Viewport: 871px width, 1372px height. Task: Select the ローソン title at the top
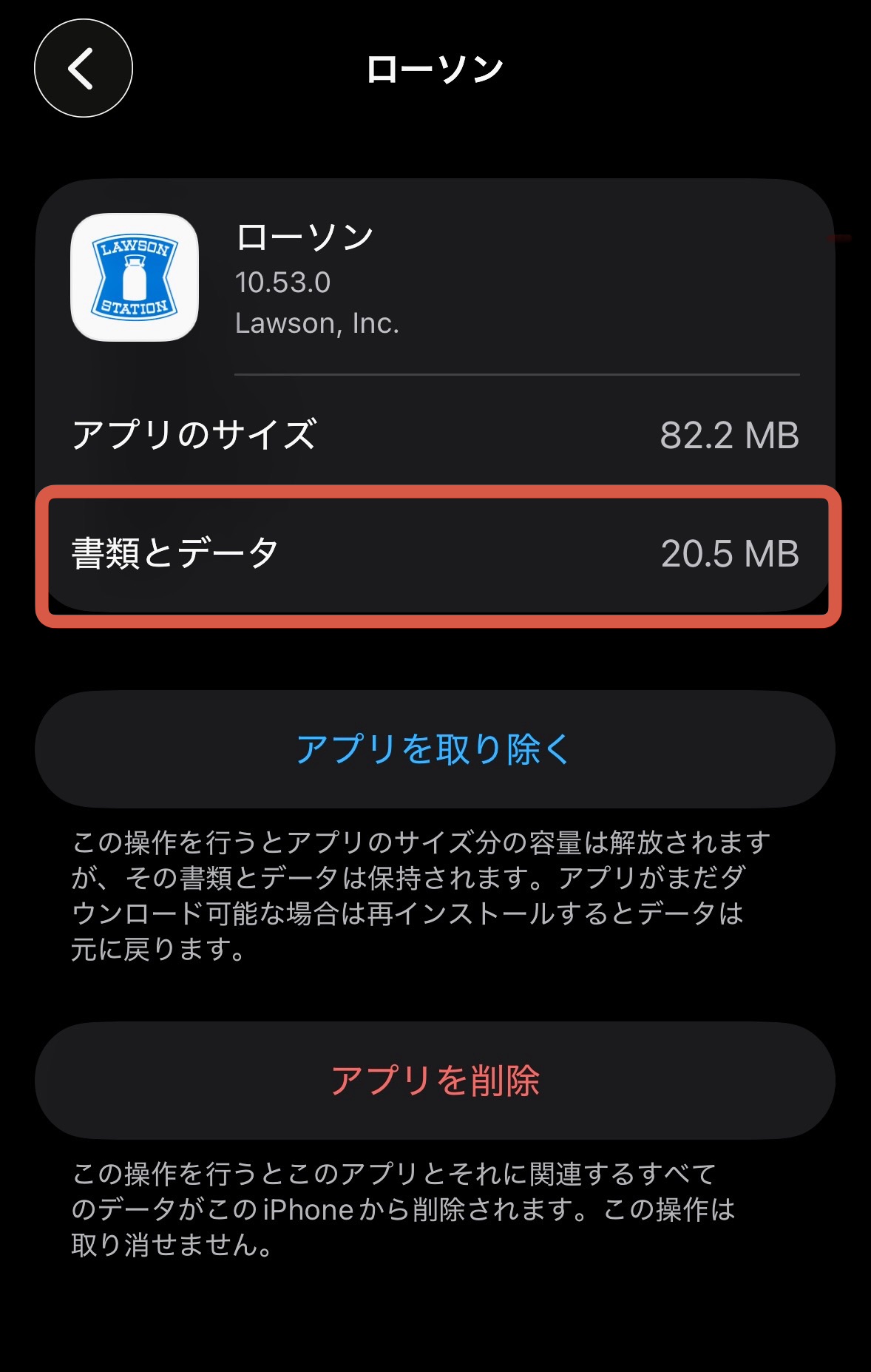(x=435, y=67)
